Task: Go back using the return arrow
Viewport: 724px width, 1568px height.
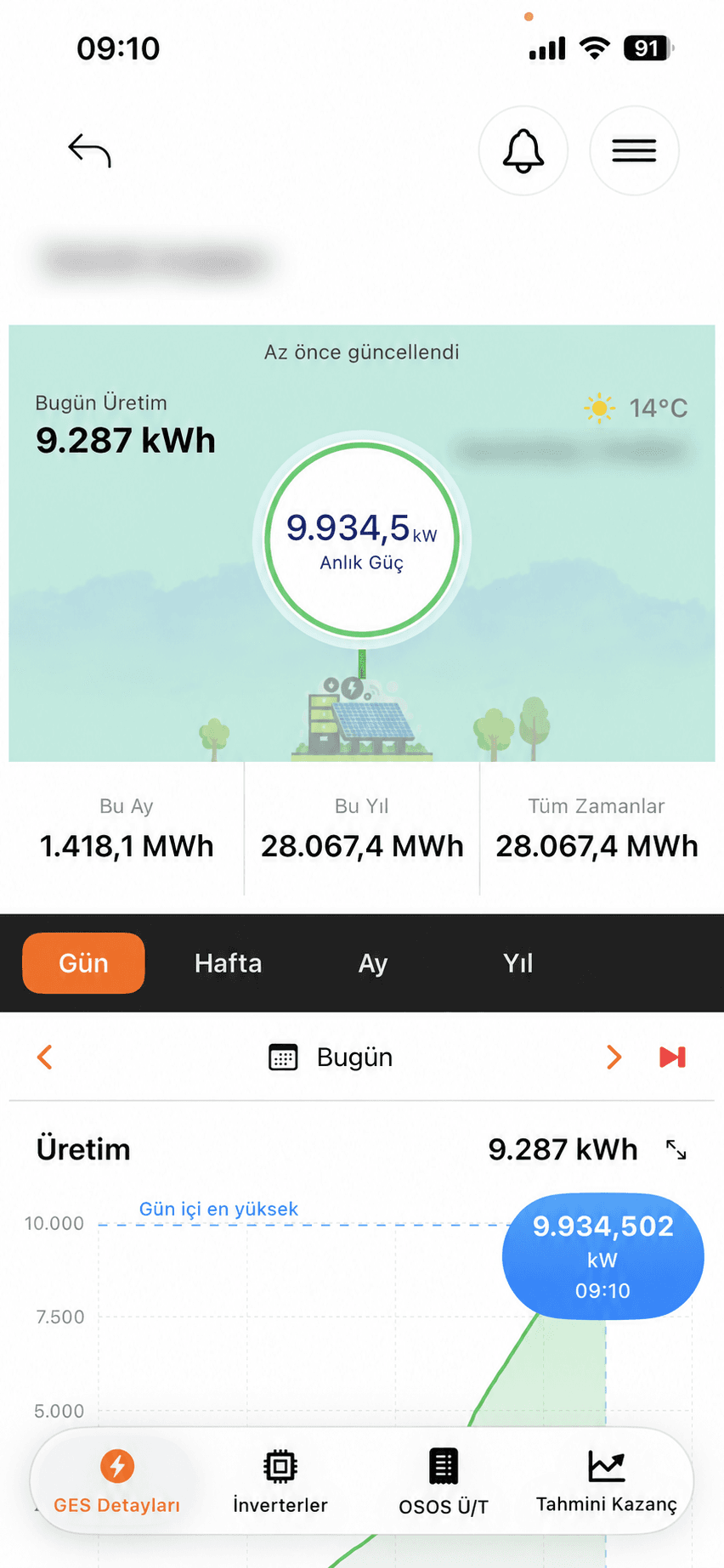Action: (90, 150)
